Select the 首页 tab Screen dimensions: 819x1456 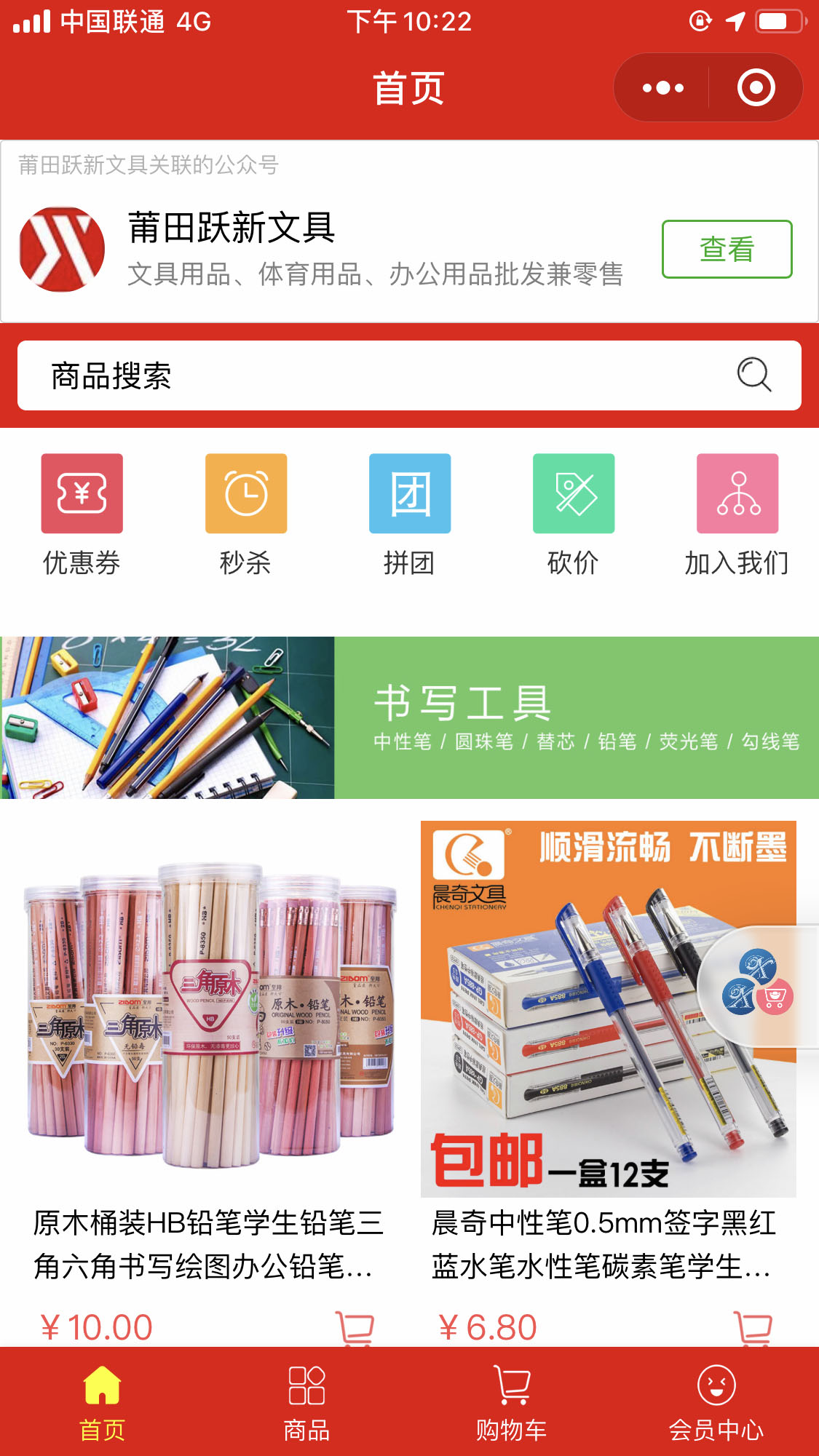tap(102, 1402)
